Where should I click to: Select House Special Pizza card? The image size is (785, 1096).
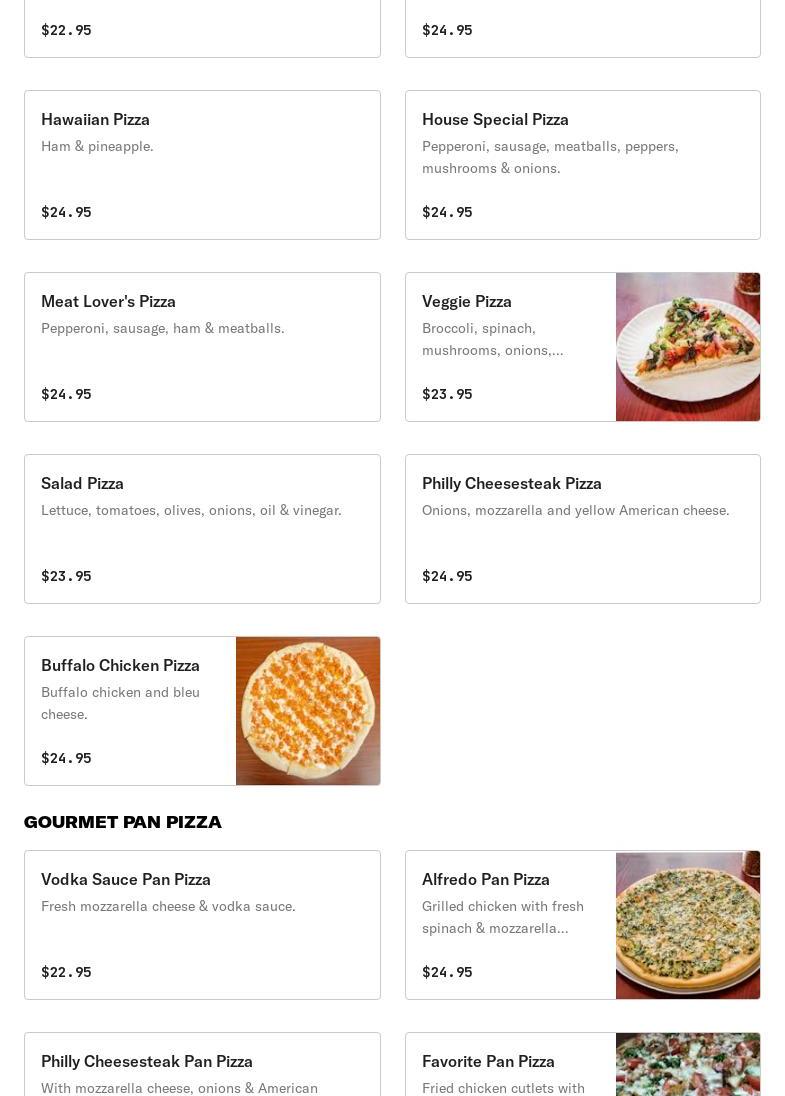coord(582,165)
